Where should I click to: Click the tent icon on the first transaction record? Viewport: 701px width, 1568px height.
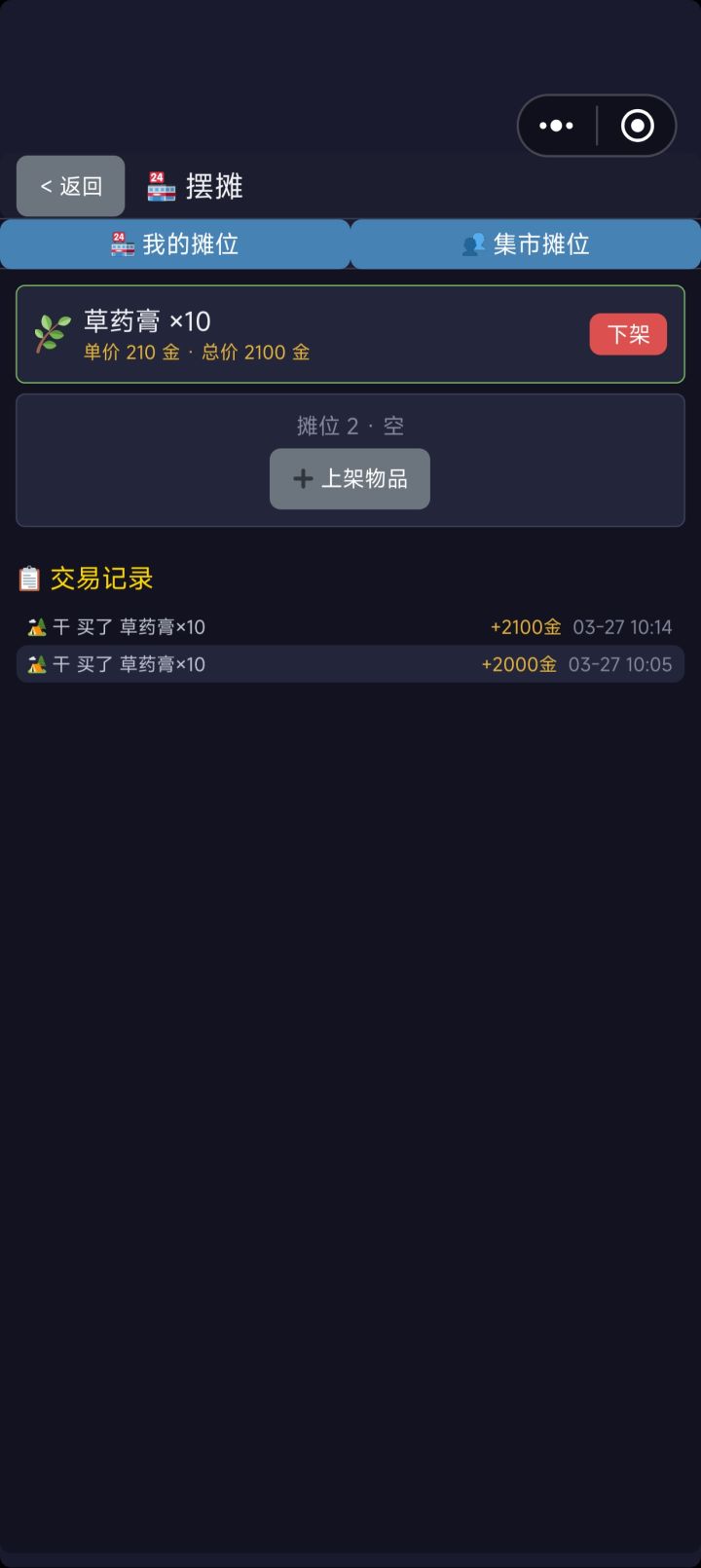[x=36, y=626]
